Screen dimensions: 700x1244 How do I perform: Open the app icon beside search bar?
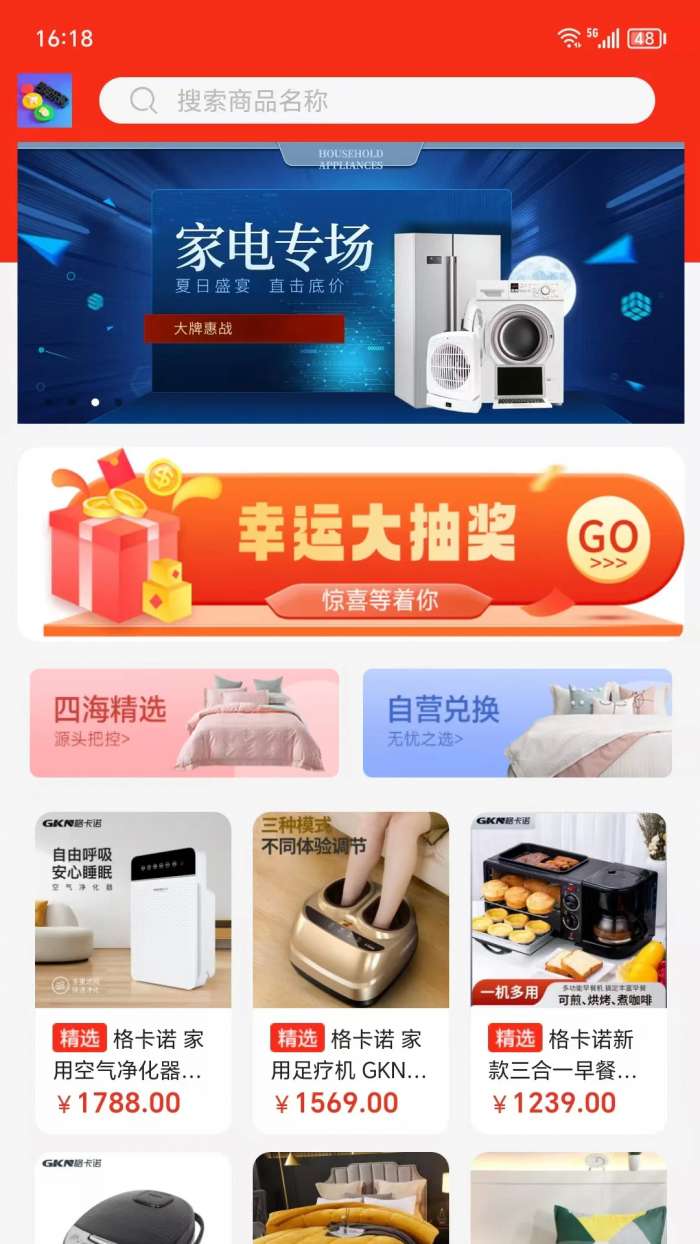(x=44, y=100)
